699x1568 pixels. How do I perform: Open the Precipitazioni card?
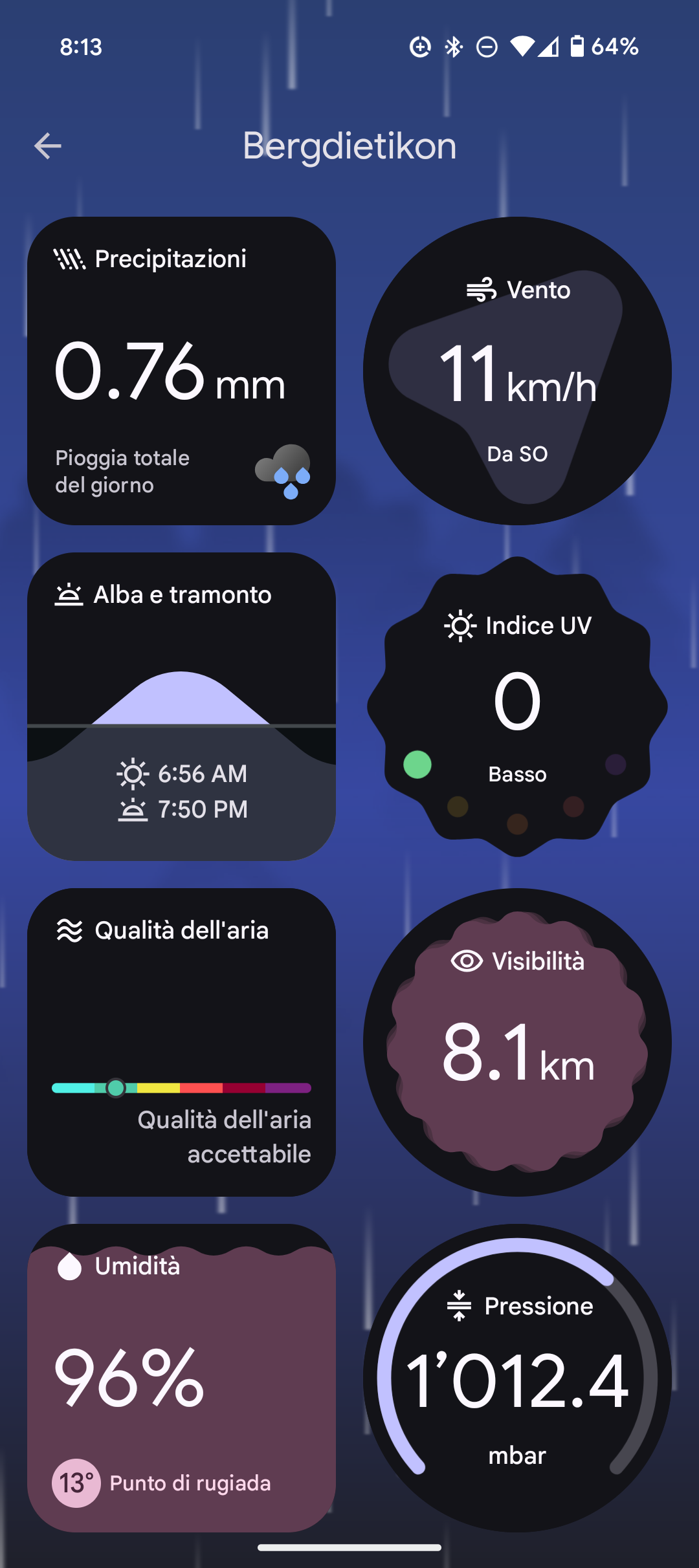click(181, 371)
